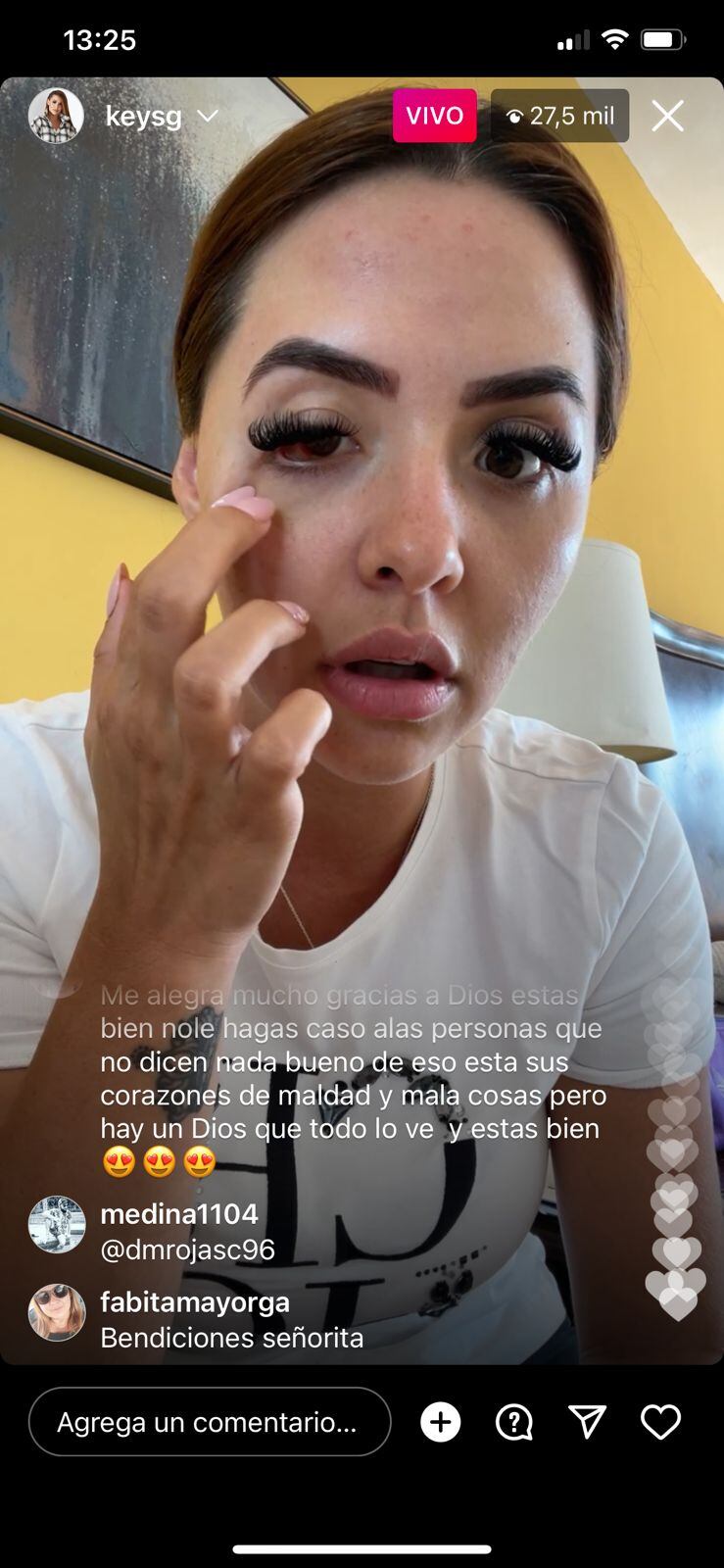Close the live video

coord(667,117)
